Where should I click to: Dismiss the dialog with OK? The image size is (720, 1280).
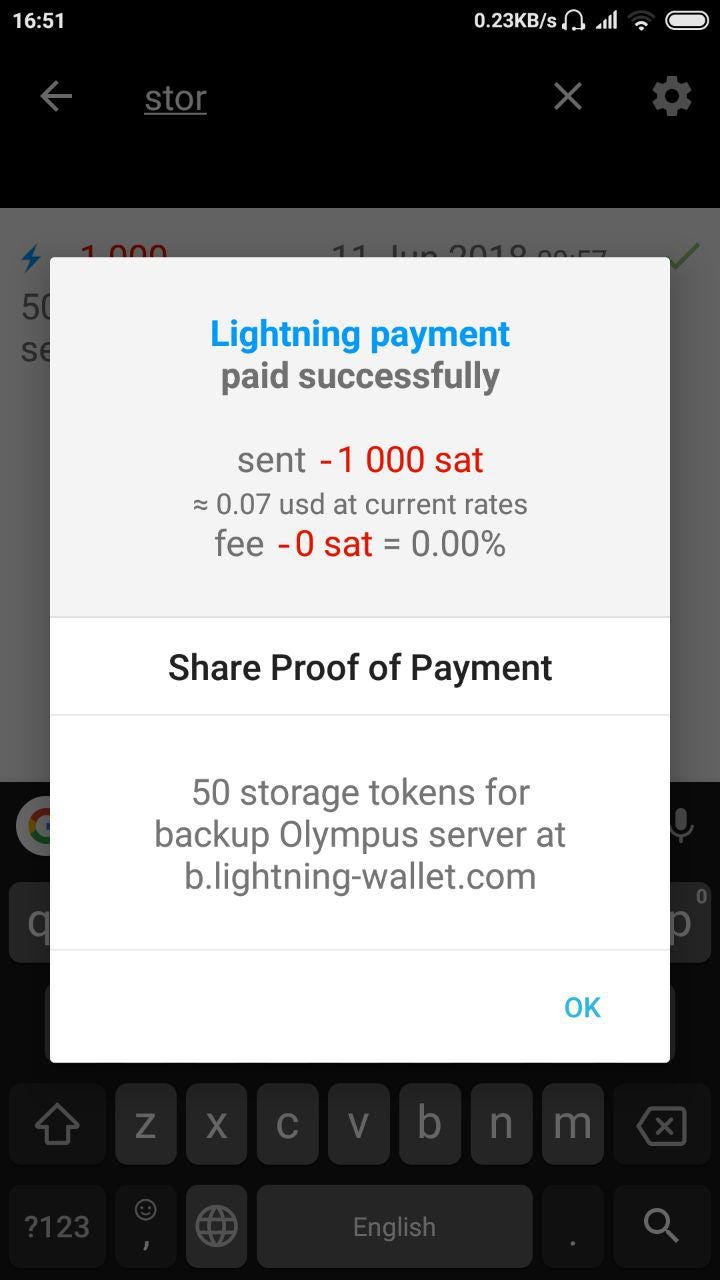coord(582,1007)
